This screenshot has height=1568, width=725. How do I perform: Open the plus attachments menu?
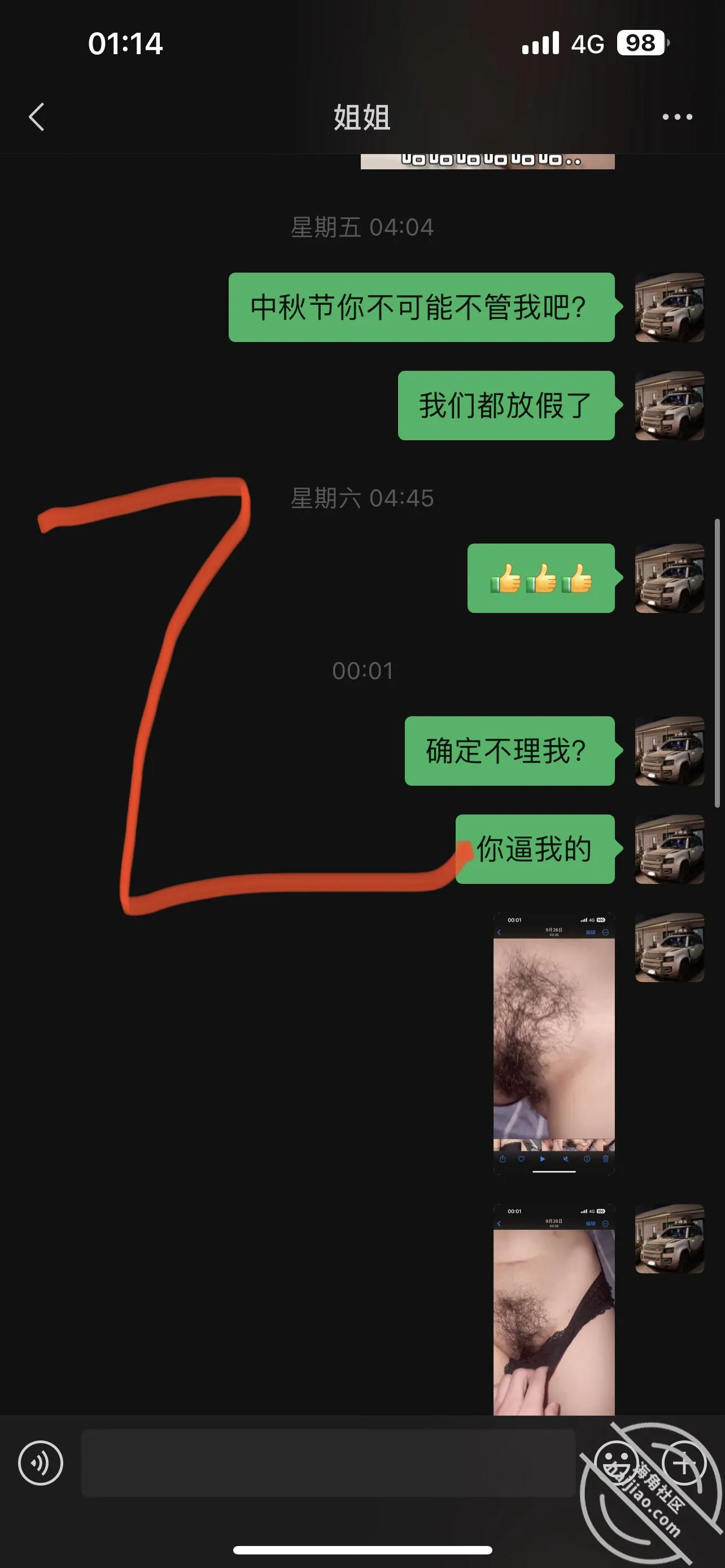(684, 1462)
